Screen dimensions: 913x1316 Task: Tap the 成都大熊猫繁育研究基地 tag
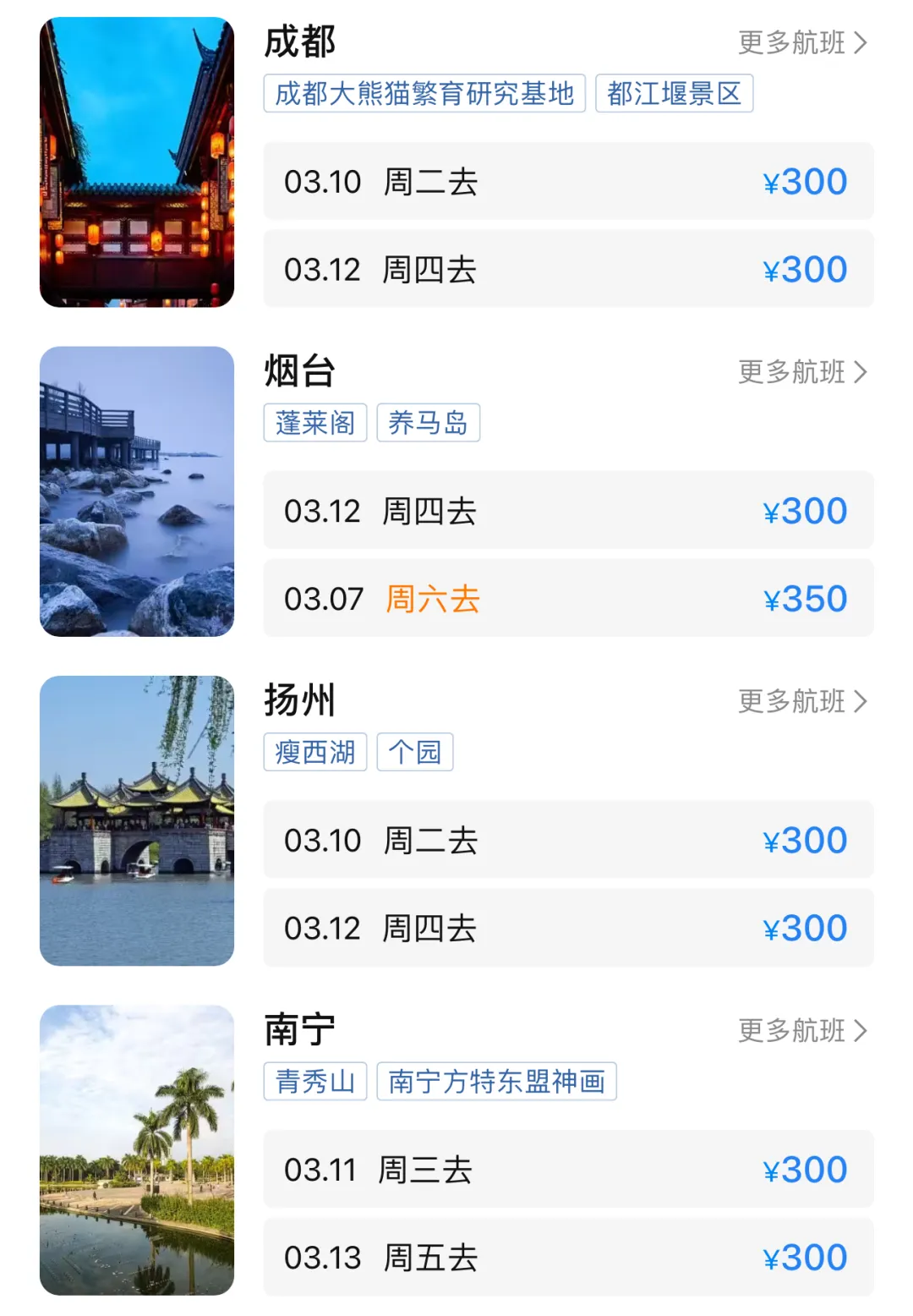tap(424, 94)
